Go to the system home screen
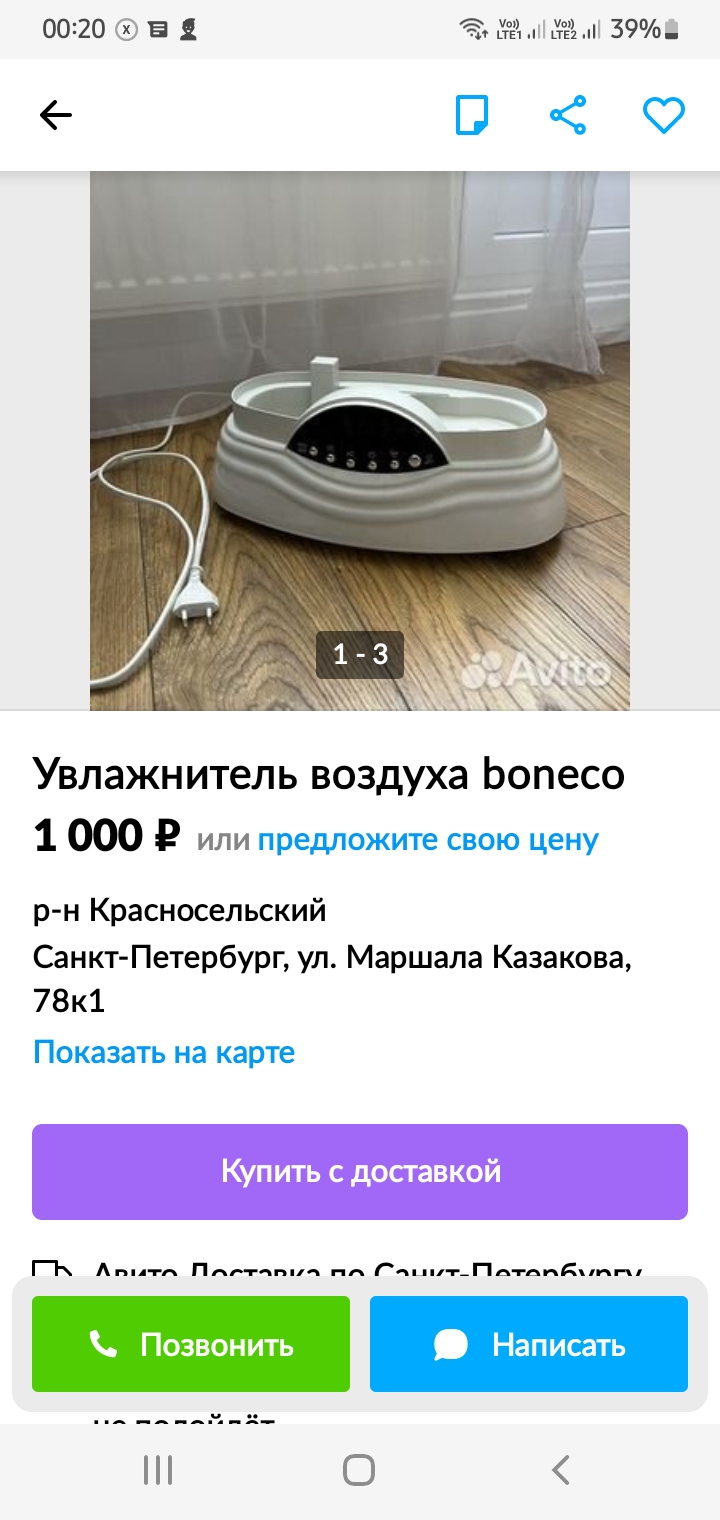720x1520 pixels. pos(359,1470)
